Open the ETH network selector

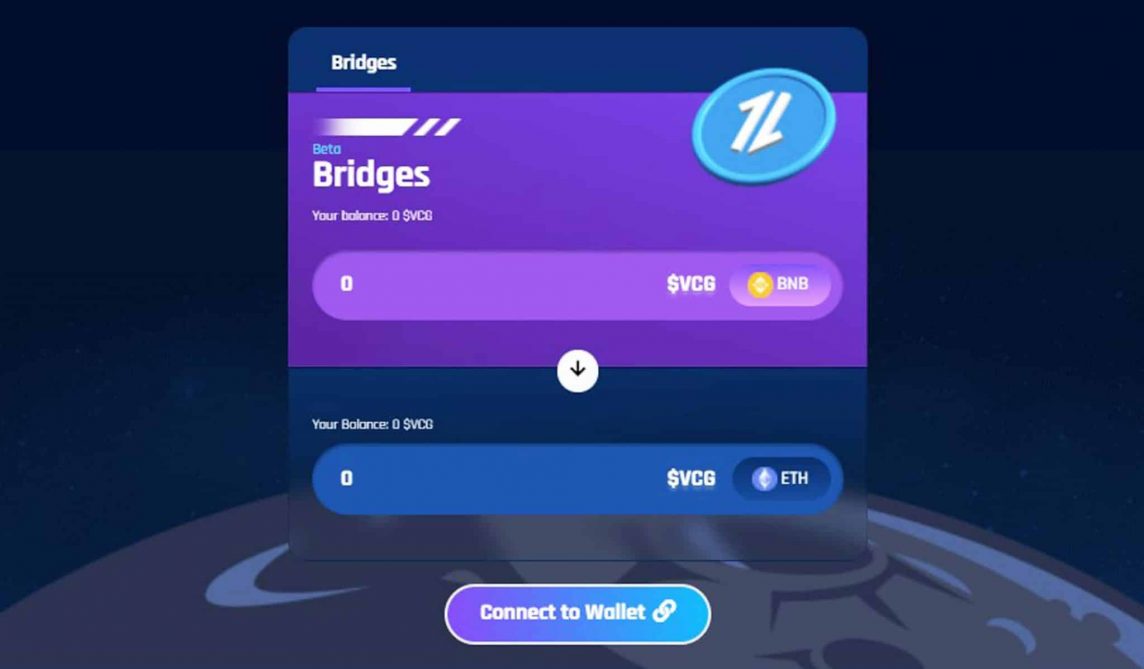click(x=781, y=479)
